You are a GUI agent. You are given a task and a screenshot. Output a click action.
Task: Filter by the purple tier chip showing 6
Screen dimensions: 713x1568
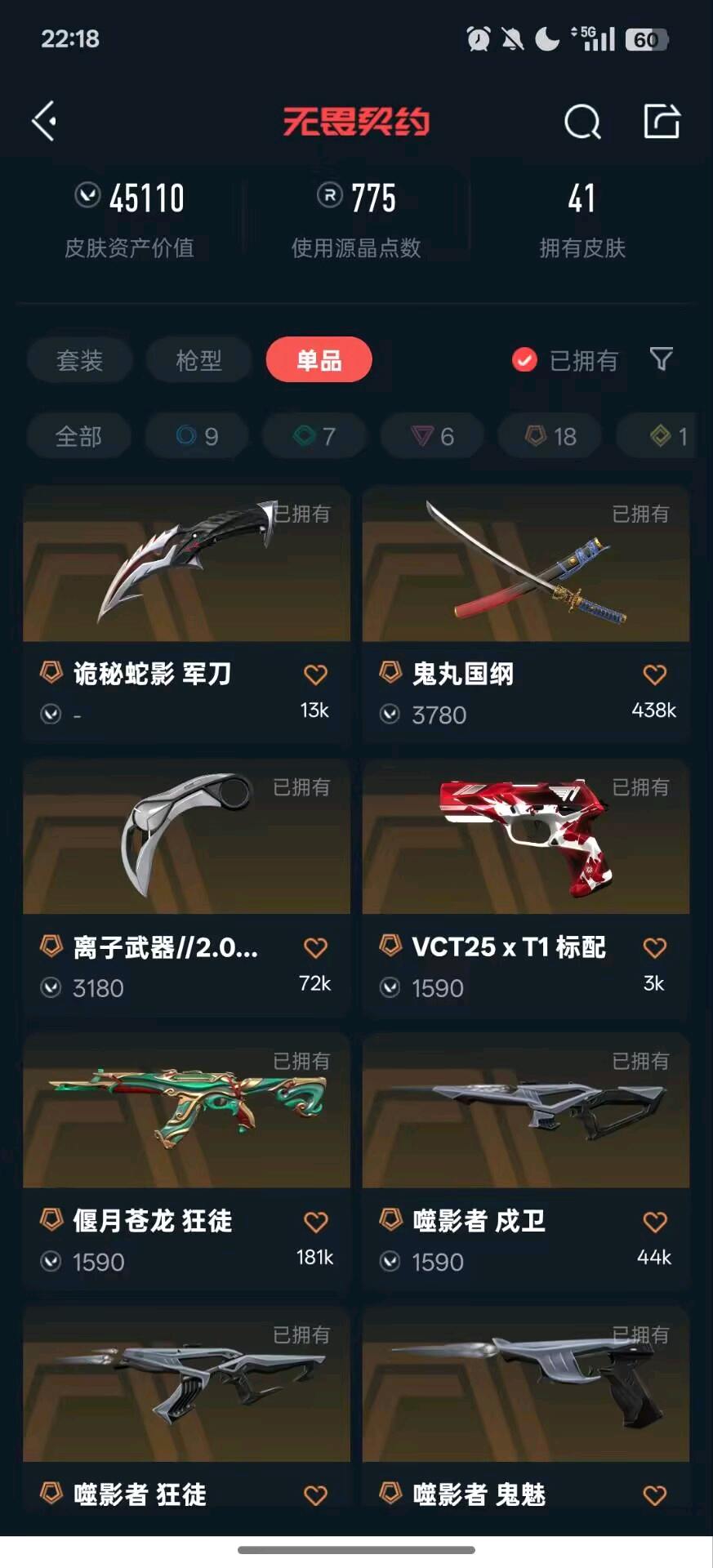[432, 436]
